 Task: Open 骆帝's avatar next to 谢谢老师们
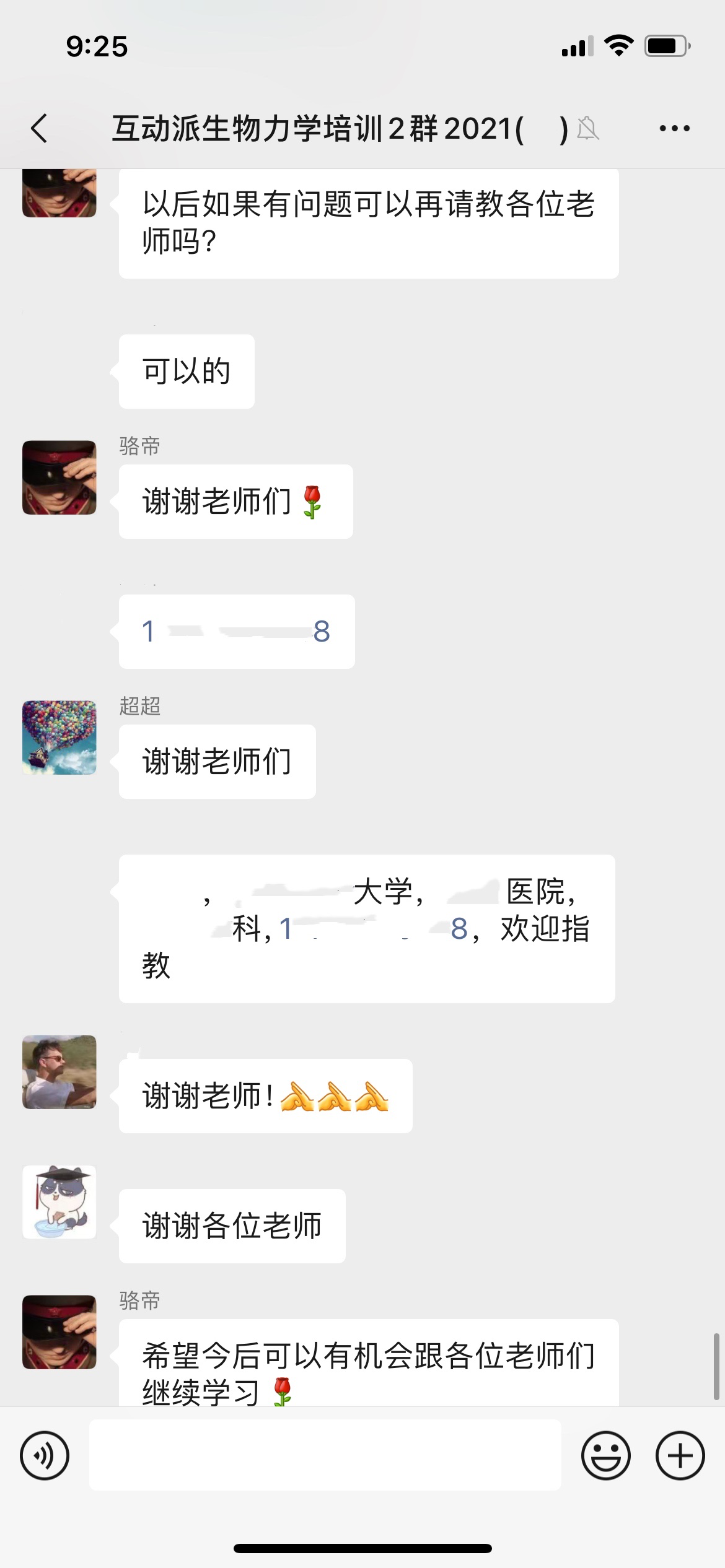[59, 477]
